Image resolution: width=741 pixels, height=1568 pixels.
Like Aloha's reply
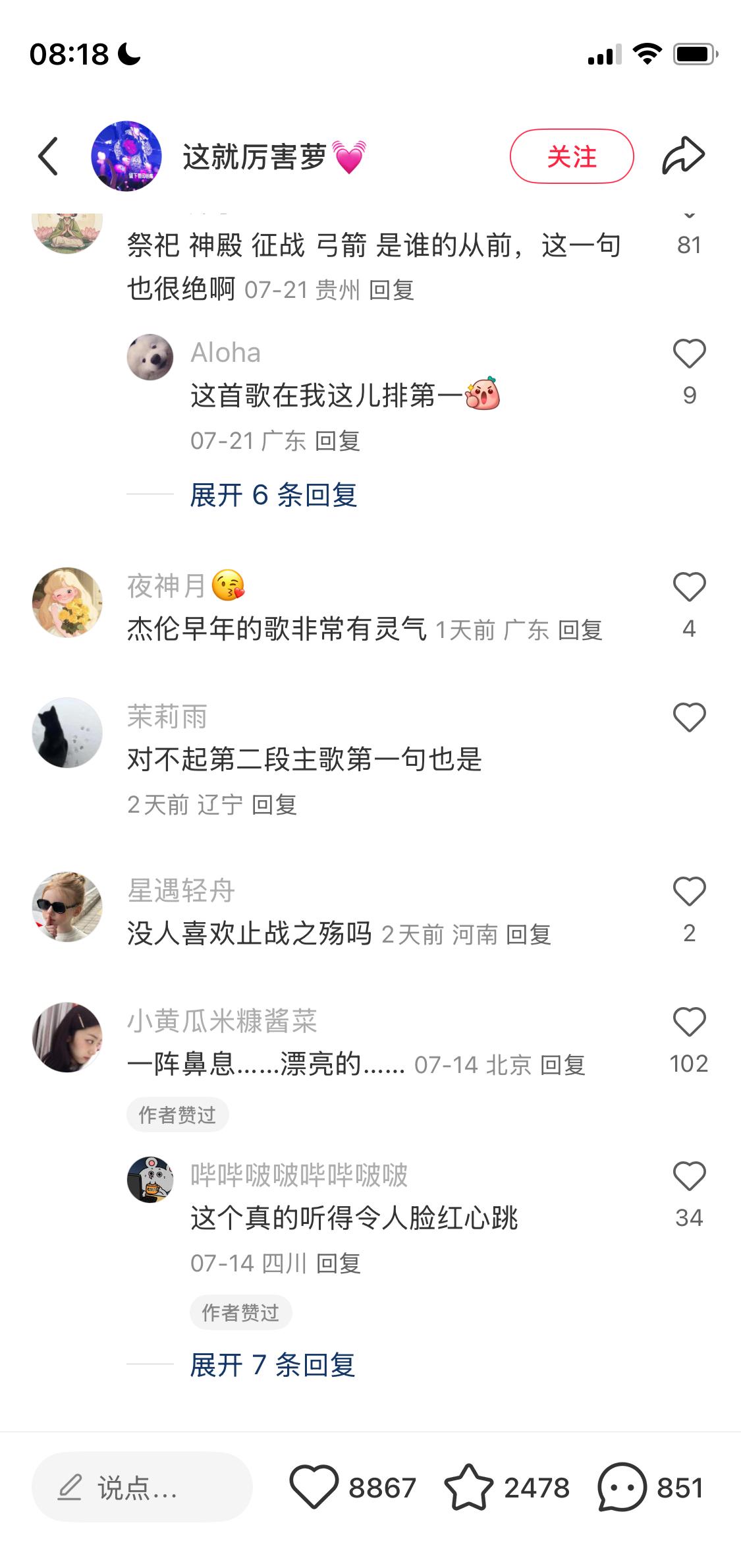(689, 354)
